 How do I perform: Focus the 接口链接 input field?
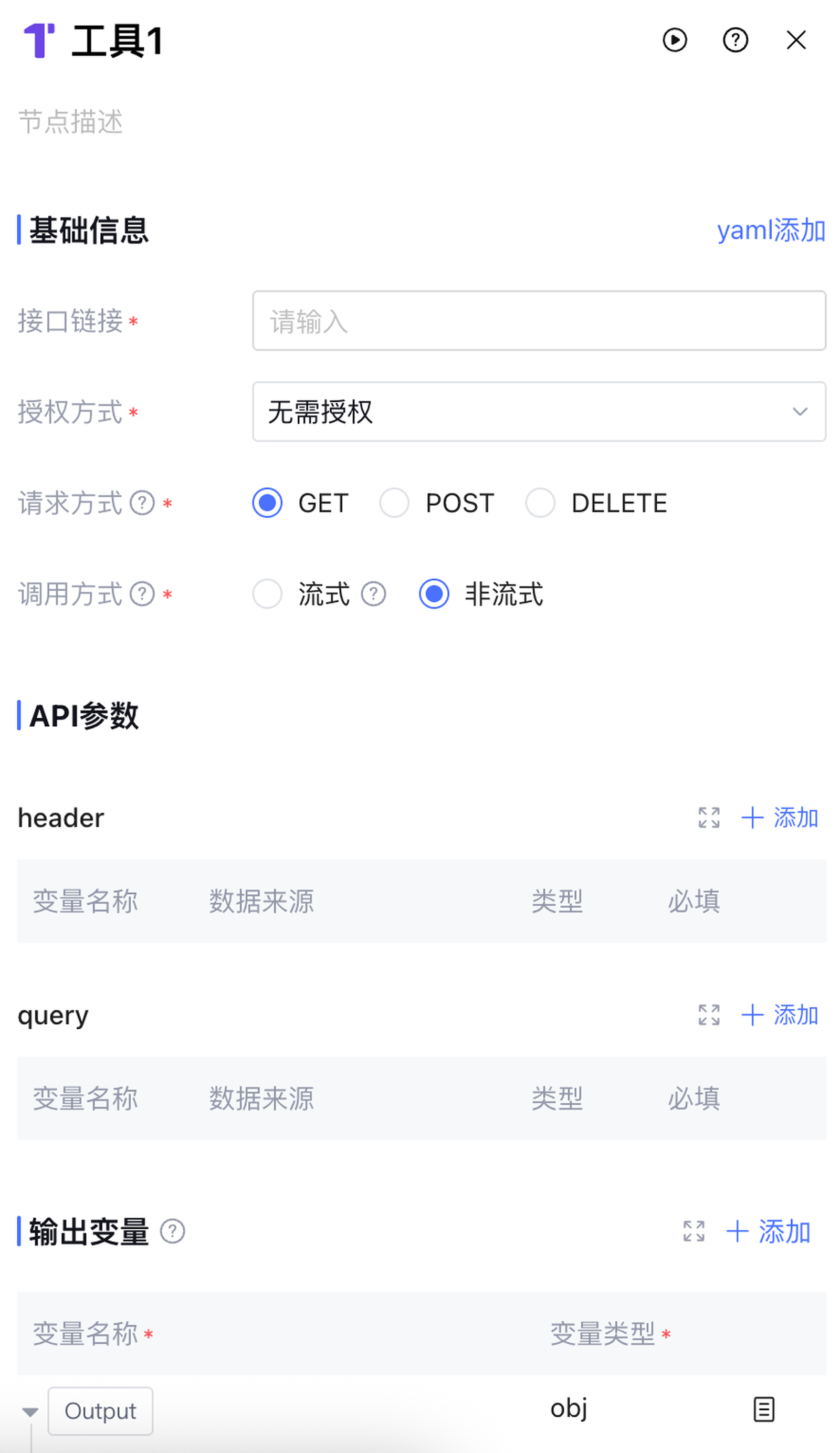(x=539, y=320)
